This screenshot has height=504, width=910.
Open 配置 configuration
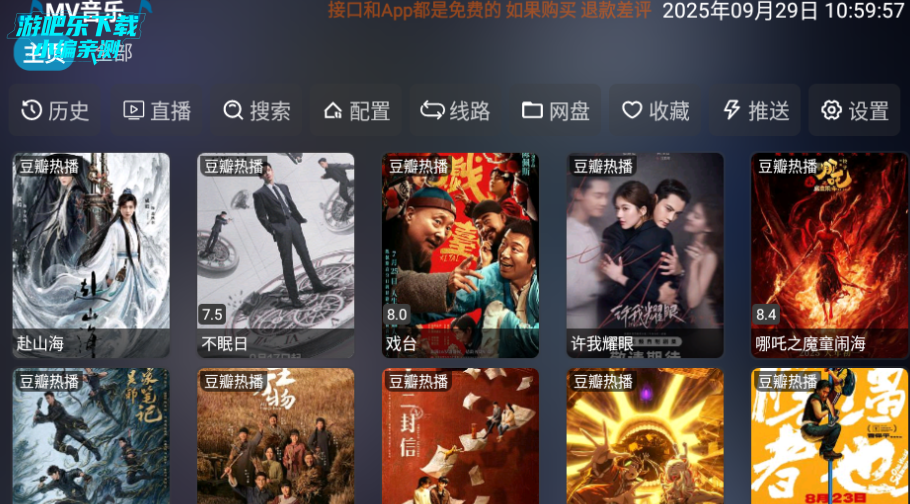coord(356,111)
